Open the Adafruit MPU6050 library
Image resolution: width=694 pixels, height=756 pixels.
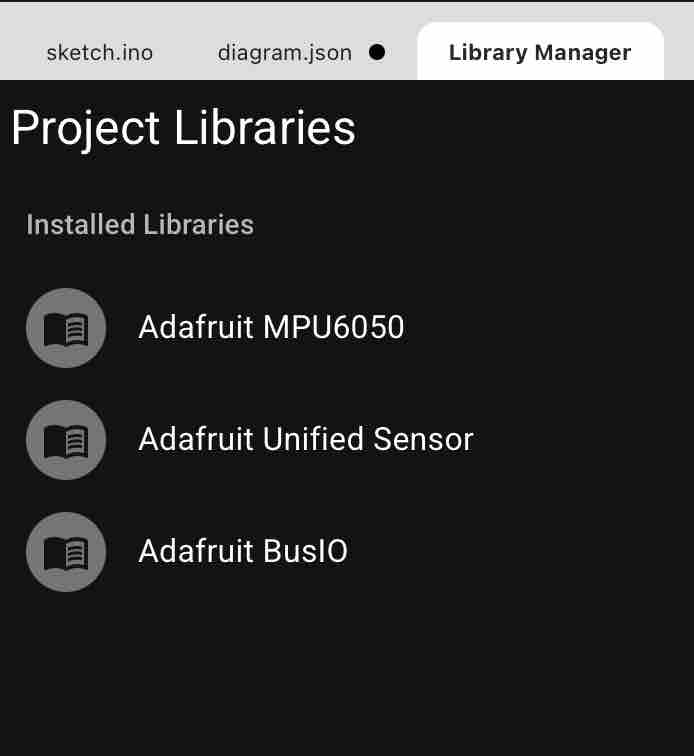tap(271, 328)
